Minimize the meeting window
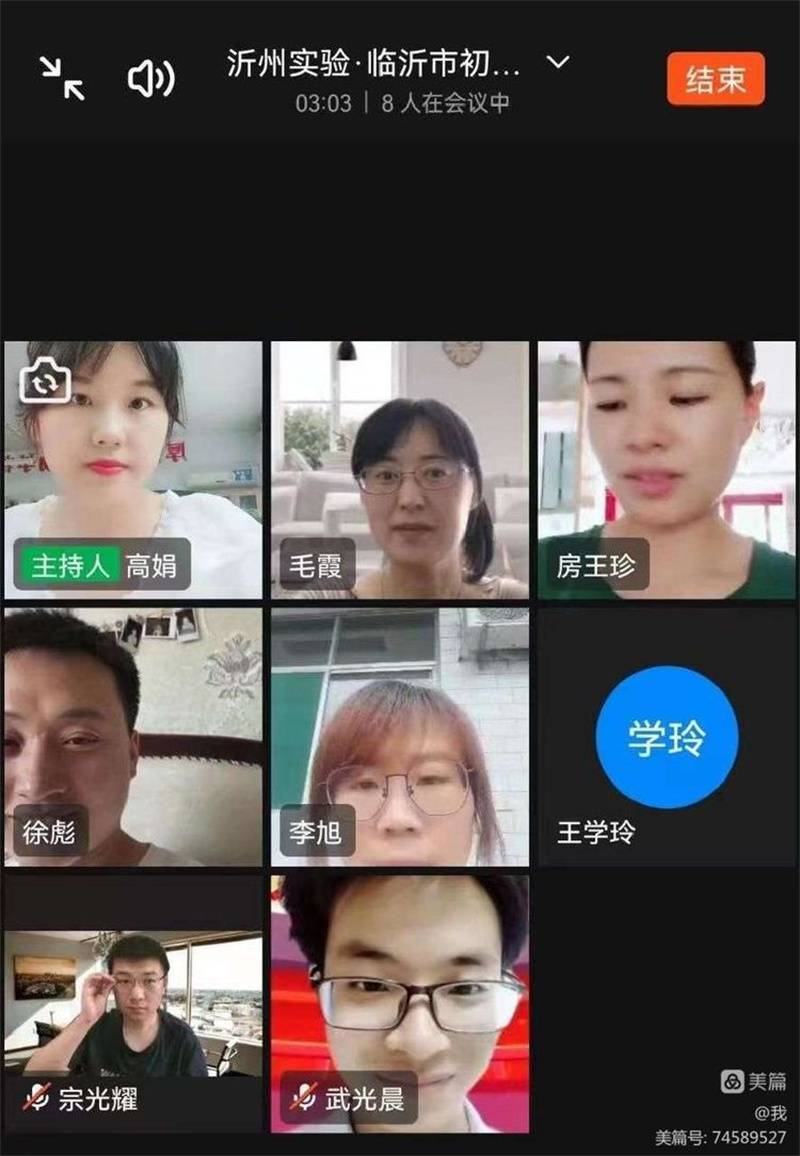 (62, 78)
